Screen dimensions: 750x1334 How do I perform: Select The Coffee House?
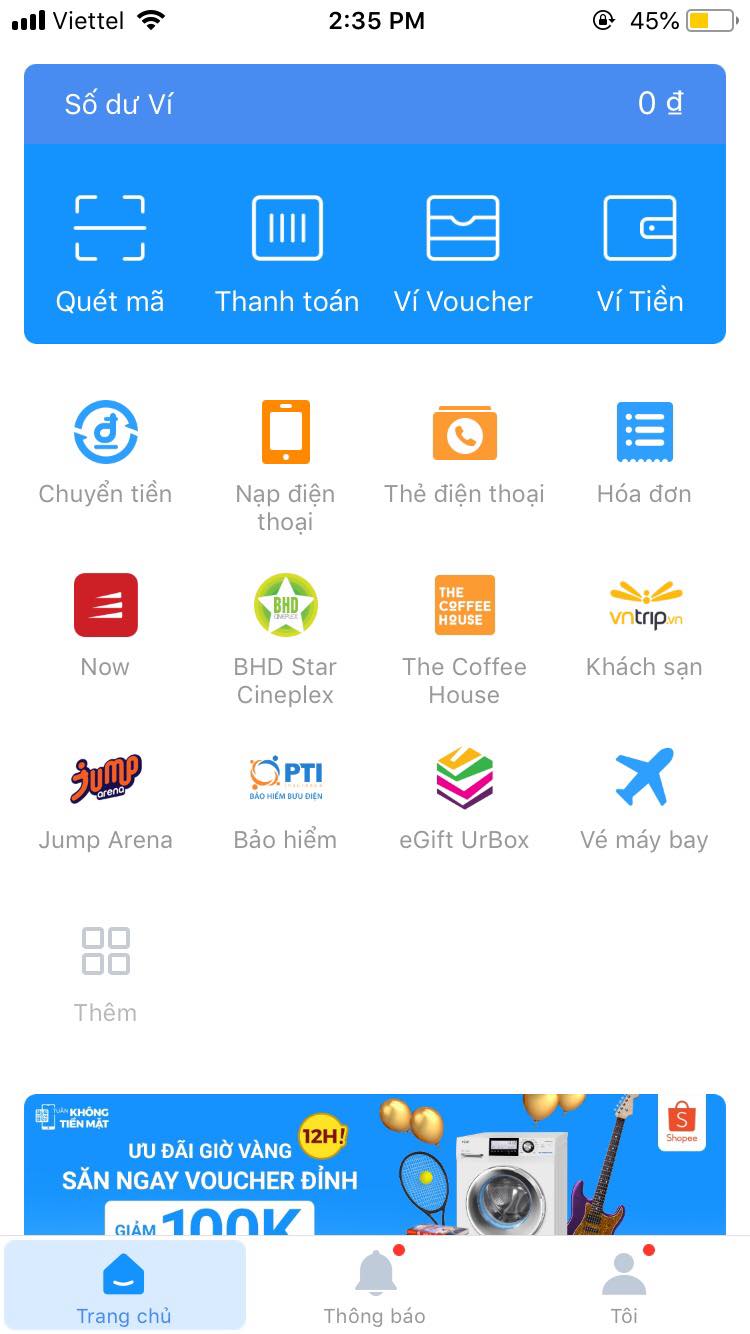[464, 633]
